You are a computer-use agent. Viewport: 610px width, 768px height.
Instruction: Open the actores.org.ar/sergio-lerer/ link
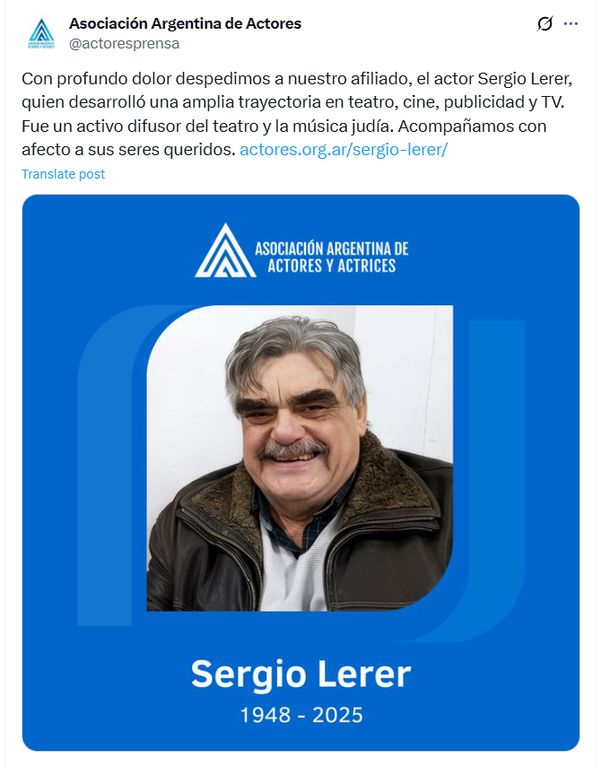(x=343, y=151)
